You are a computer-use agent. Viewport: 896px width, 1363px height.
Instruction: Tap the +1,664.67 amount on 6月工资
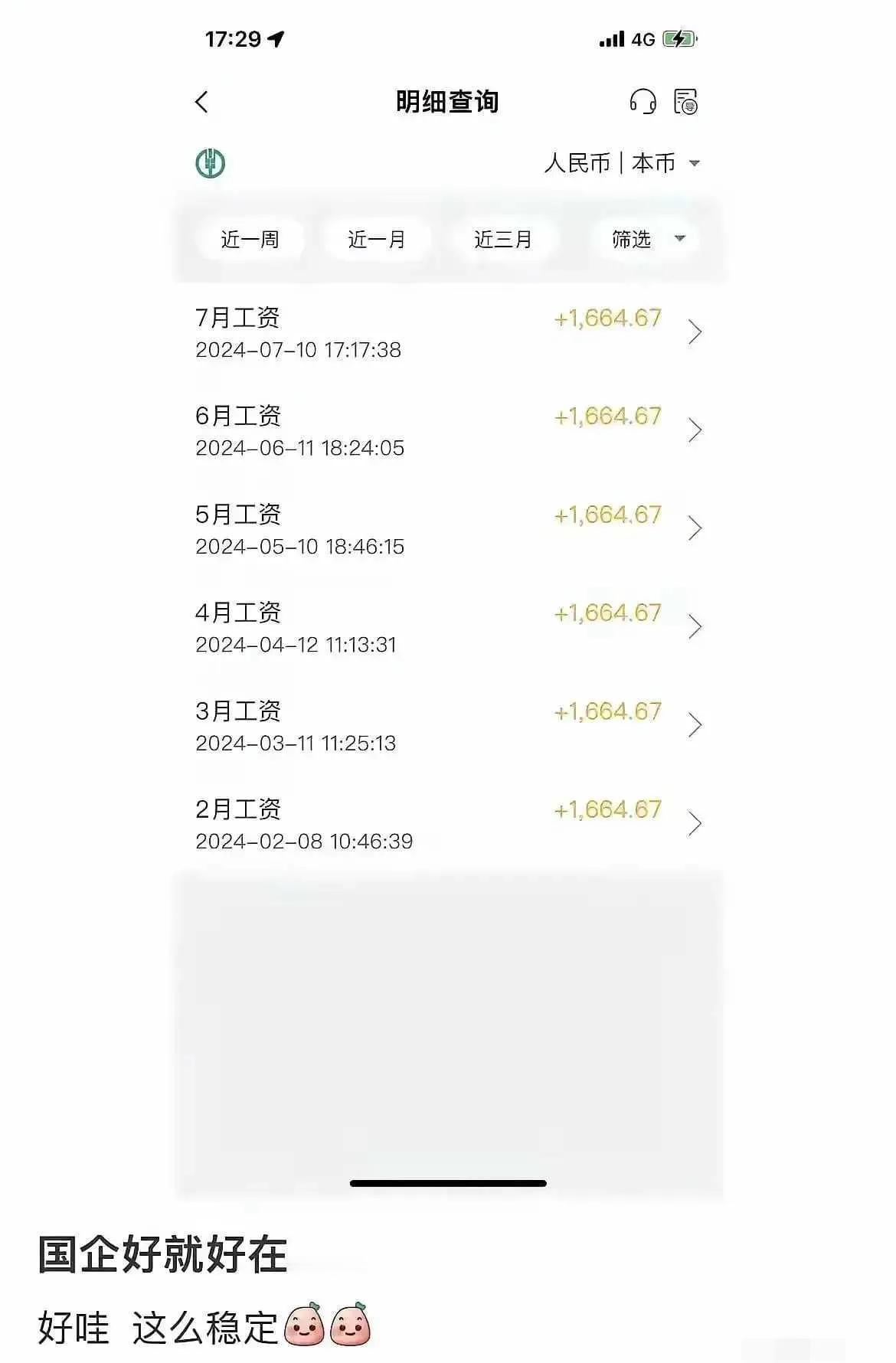(x=607, y=417)
